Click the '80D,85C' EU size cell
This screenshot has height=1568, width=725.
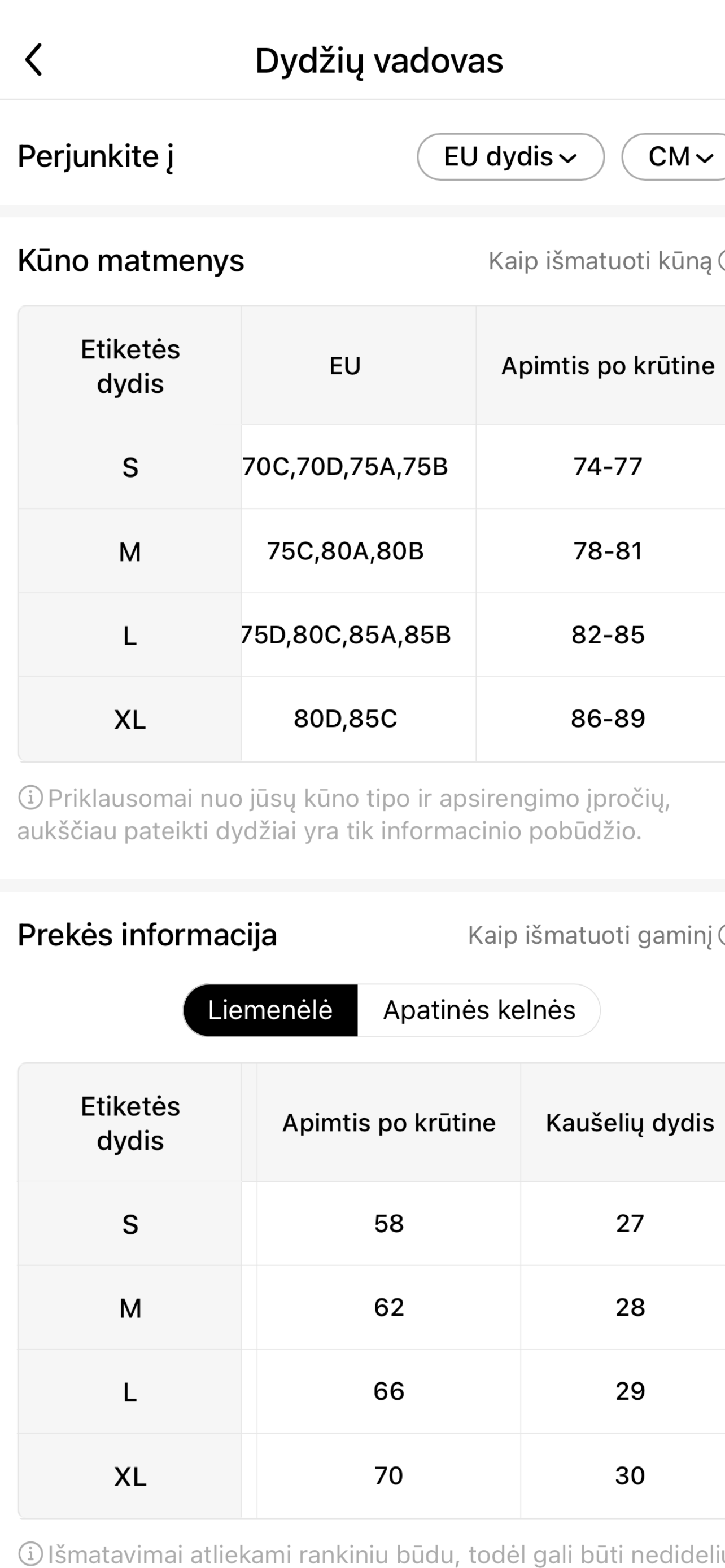point(347,719)
